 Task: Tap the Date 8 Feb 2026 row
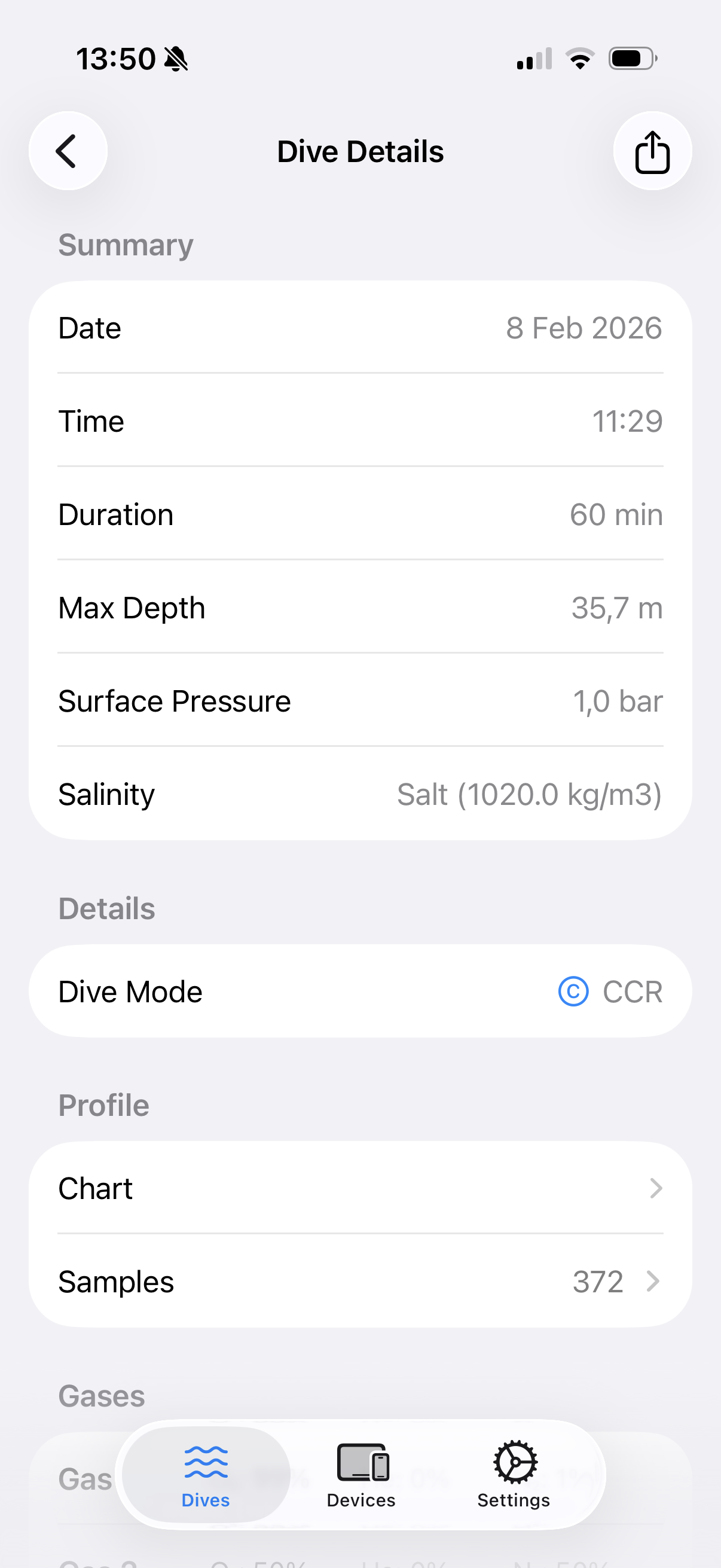[360, 328]
